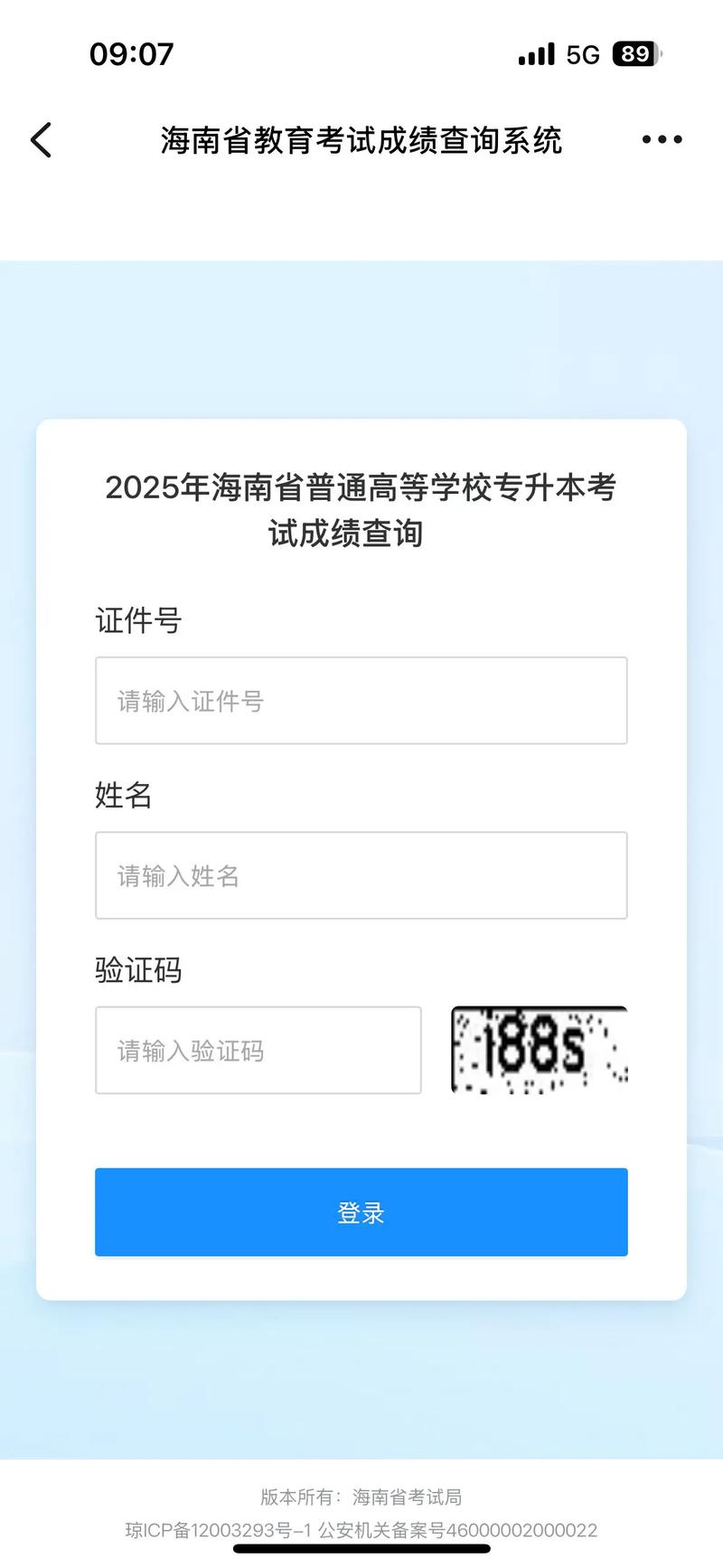Tap the battery level indicator

[x=634, y=54]
